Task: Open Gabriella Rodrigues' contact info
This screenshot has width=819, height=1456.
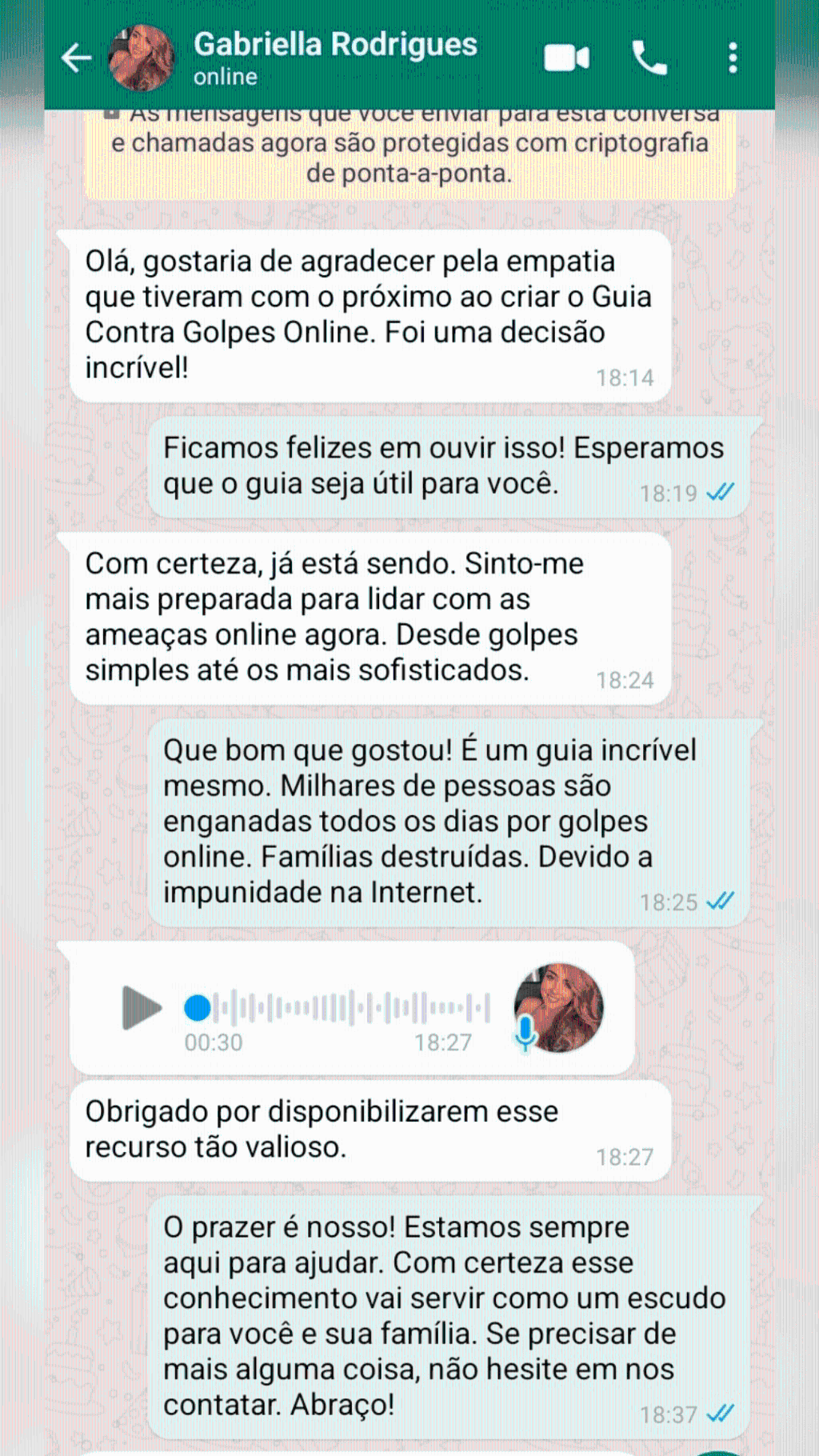Action: (x=334, y=58)
